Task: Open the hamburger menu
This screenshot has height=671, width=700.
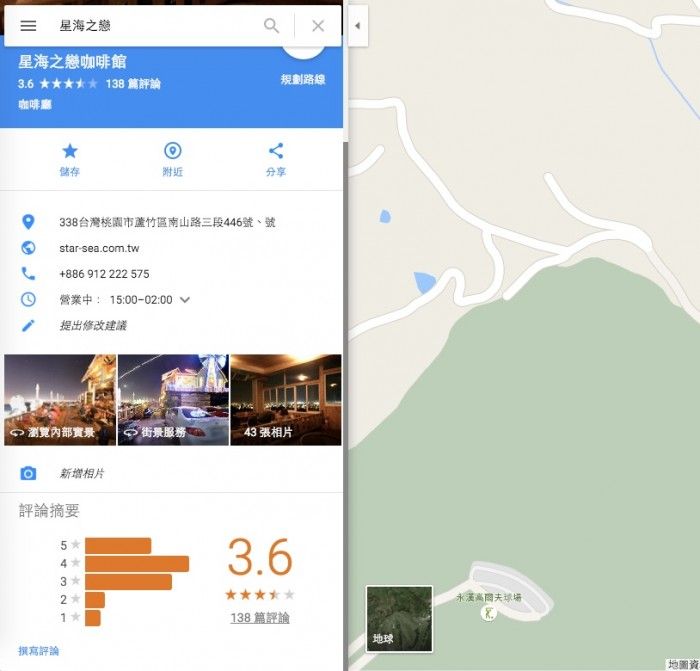Action: tap(28, 26)
